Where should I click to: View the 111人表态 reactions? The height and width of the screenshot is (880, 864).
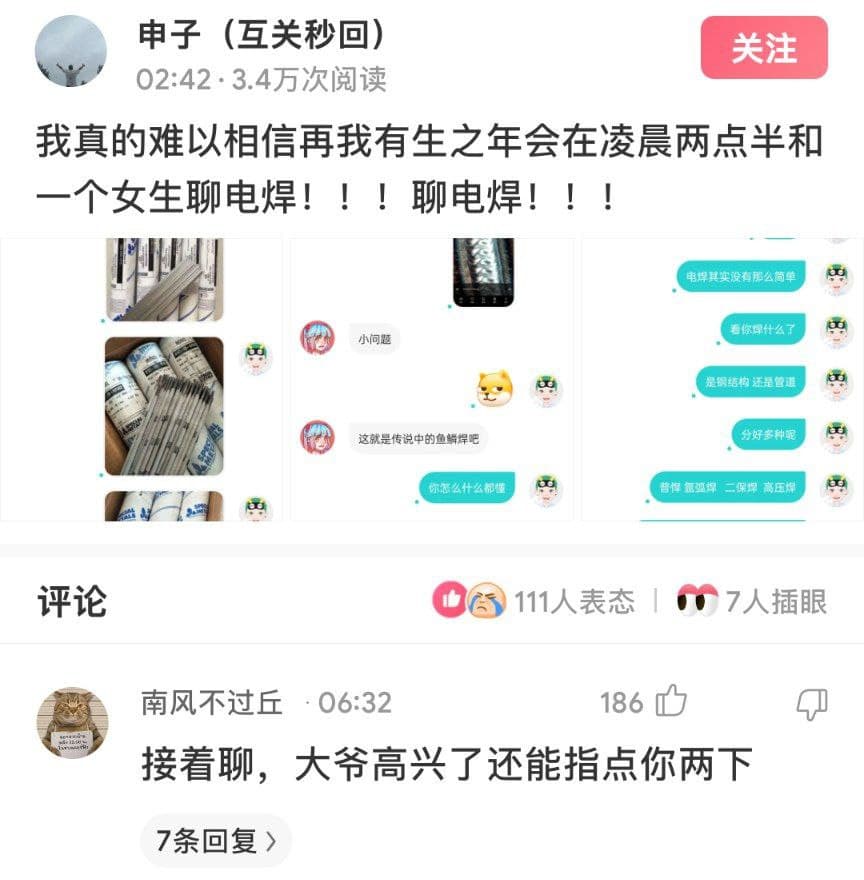click(535, 601)
